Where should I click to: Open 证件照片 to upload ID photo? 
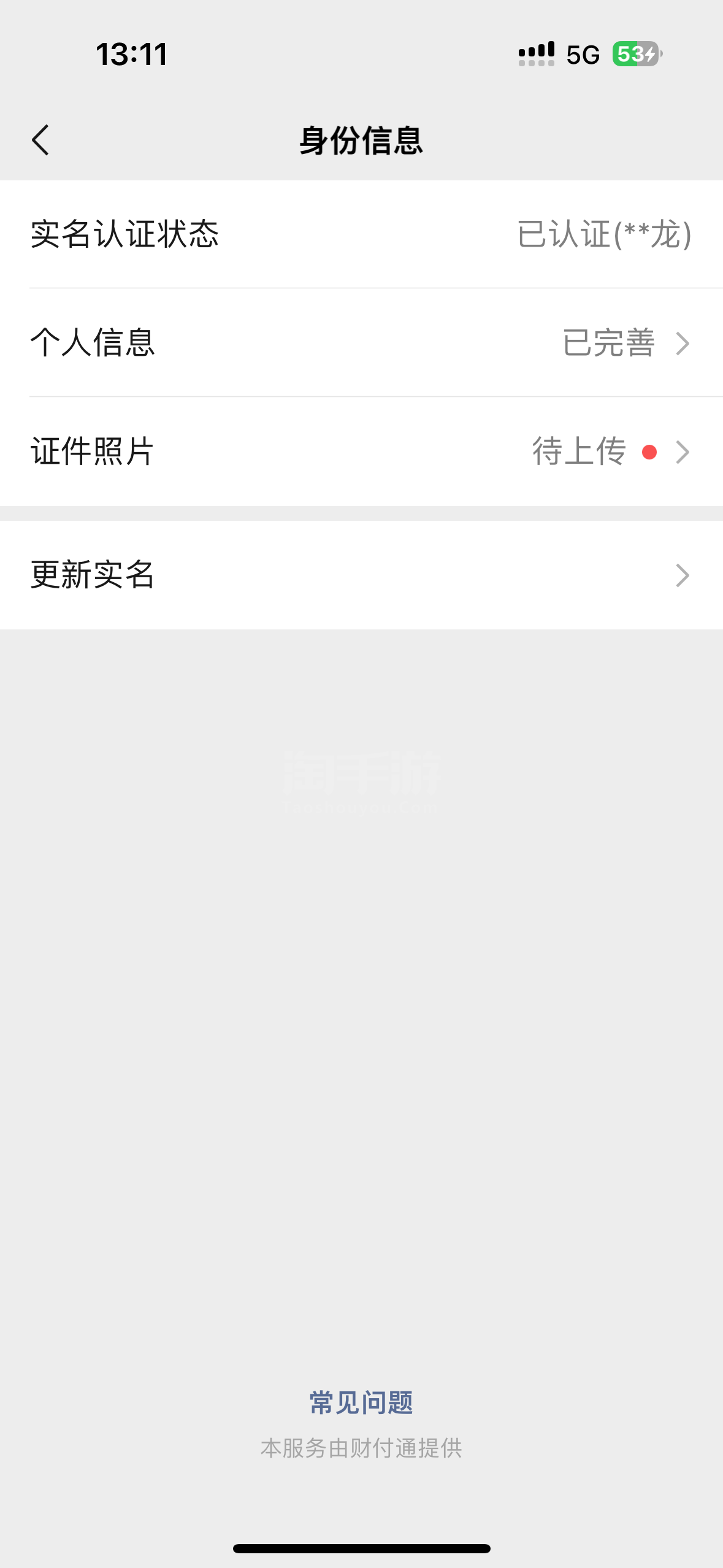pos(361,452)
